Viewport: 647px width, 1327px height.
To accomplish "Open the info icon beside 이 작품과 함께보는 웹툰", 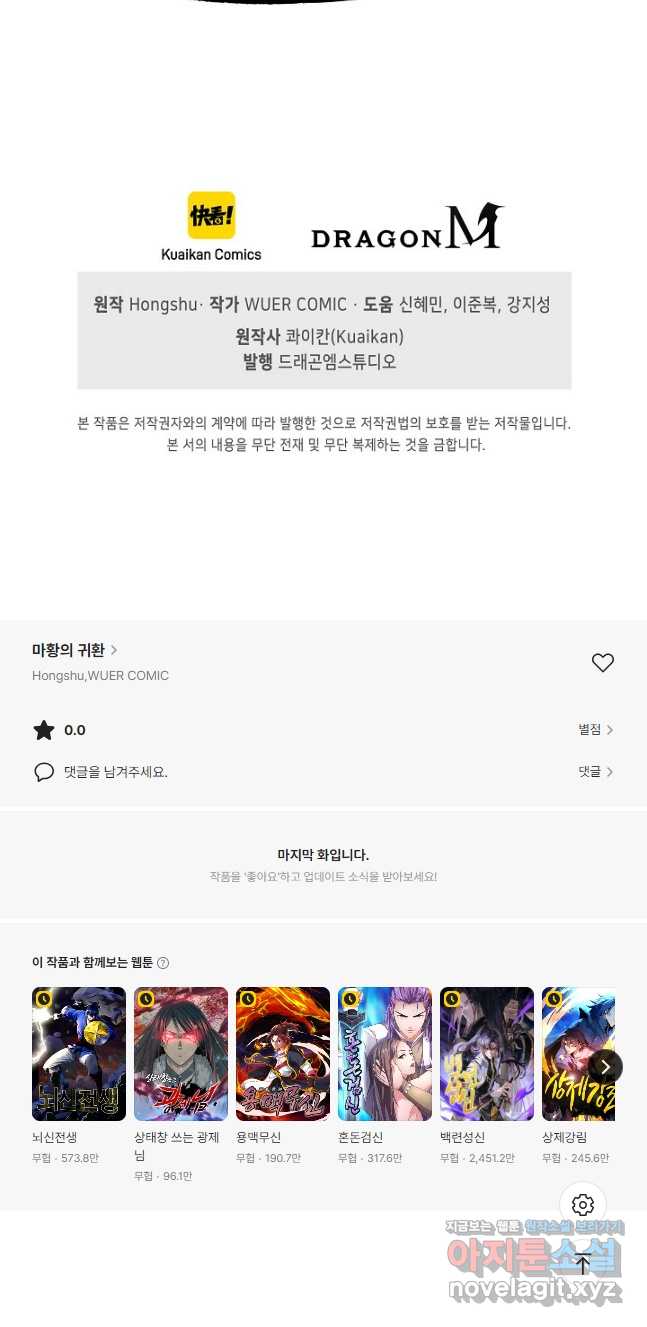I will pyautogui.click(x=163, y=963).
